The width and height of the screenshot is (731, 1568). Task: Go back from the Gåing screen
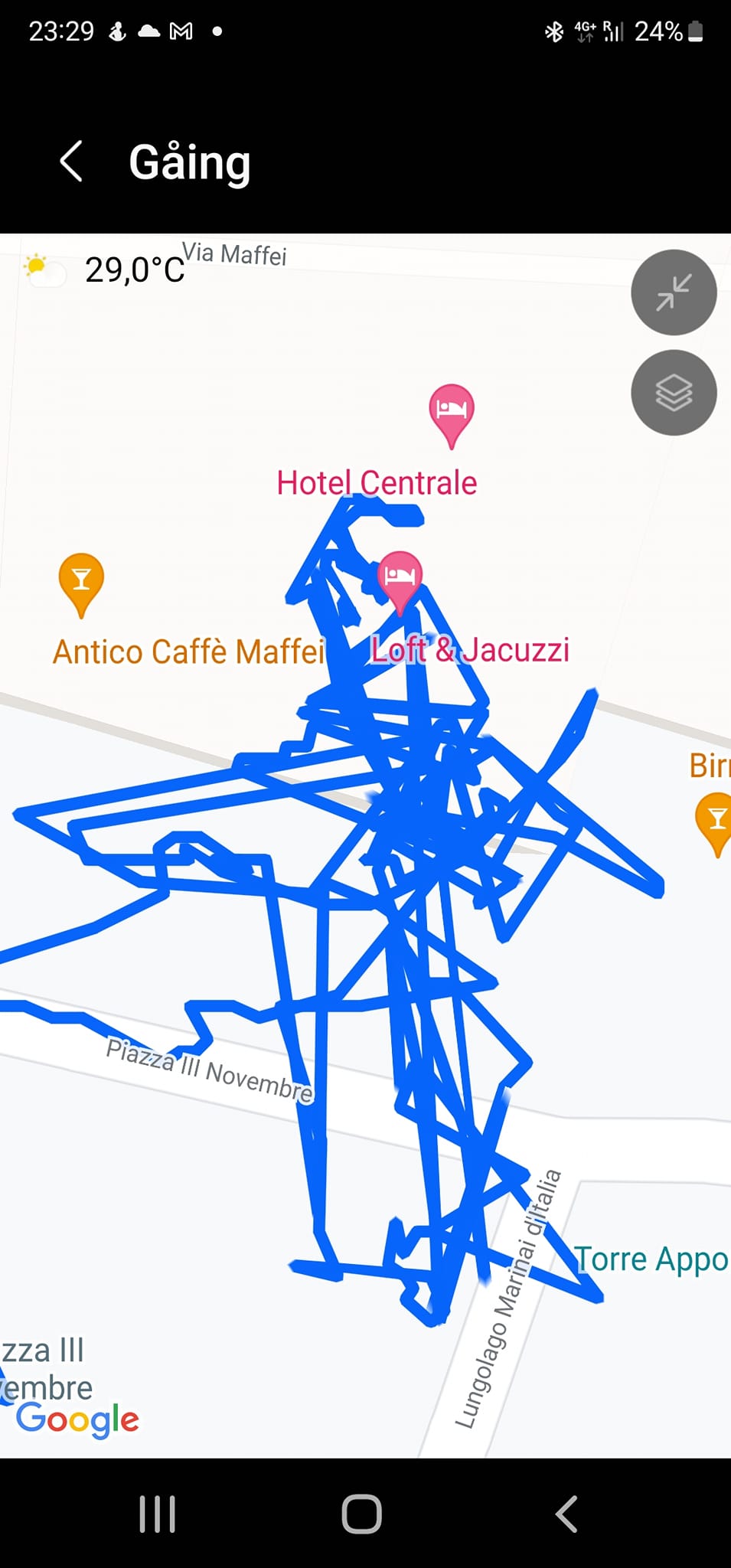pos(71,162)
